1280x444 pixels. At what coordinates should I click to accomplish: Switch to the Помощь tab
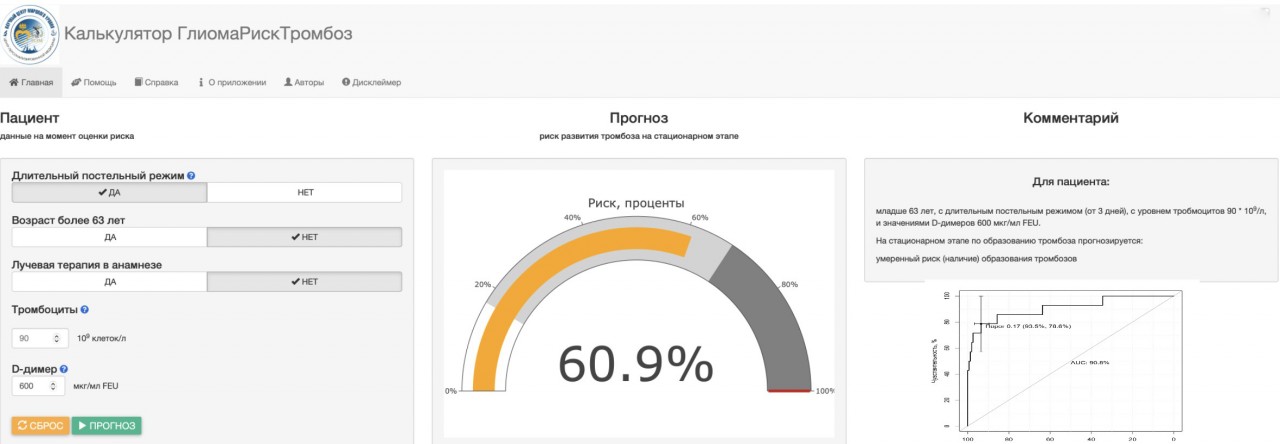[94, 82]
